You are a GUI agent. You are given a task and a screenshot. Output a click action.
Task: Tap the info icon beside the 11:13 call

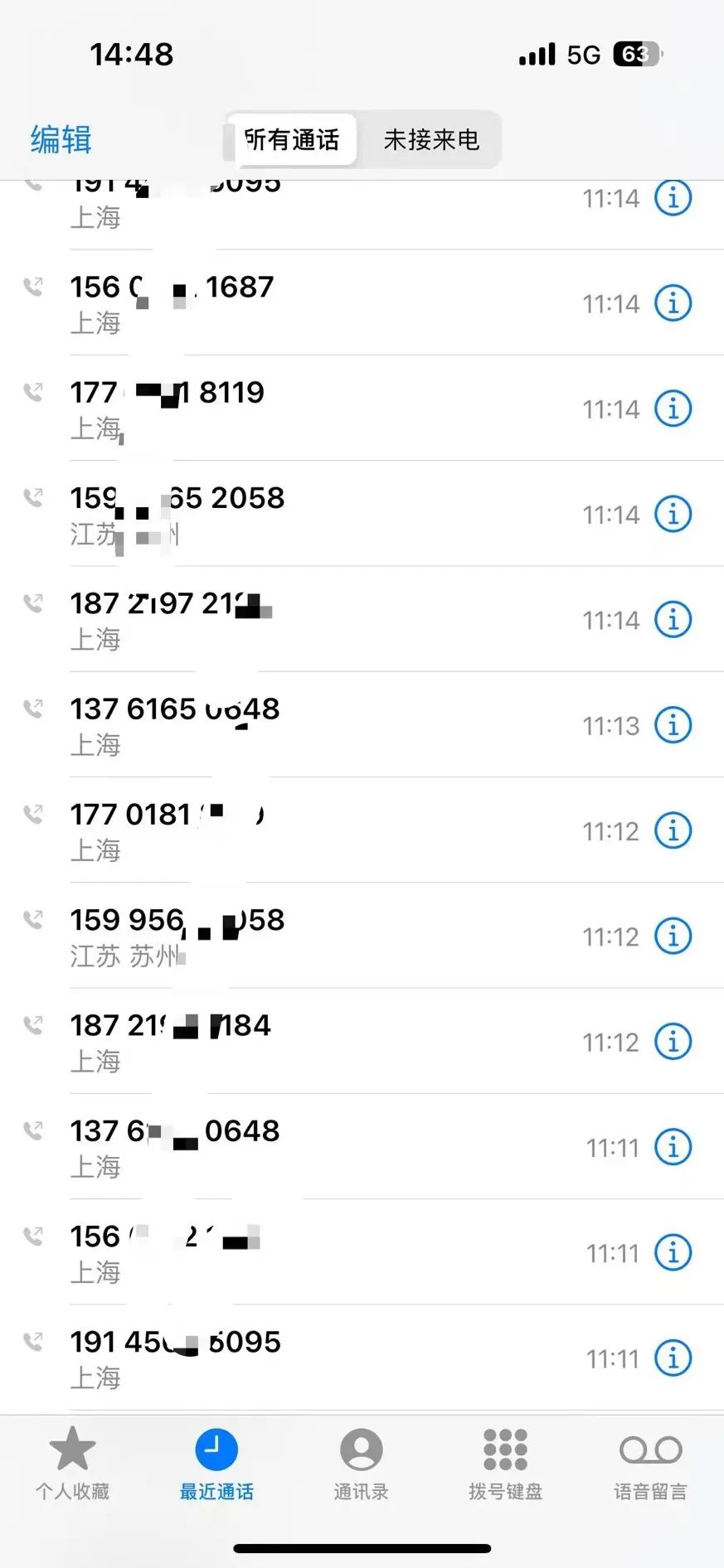point(673,724)
